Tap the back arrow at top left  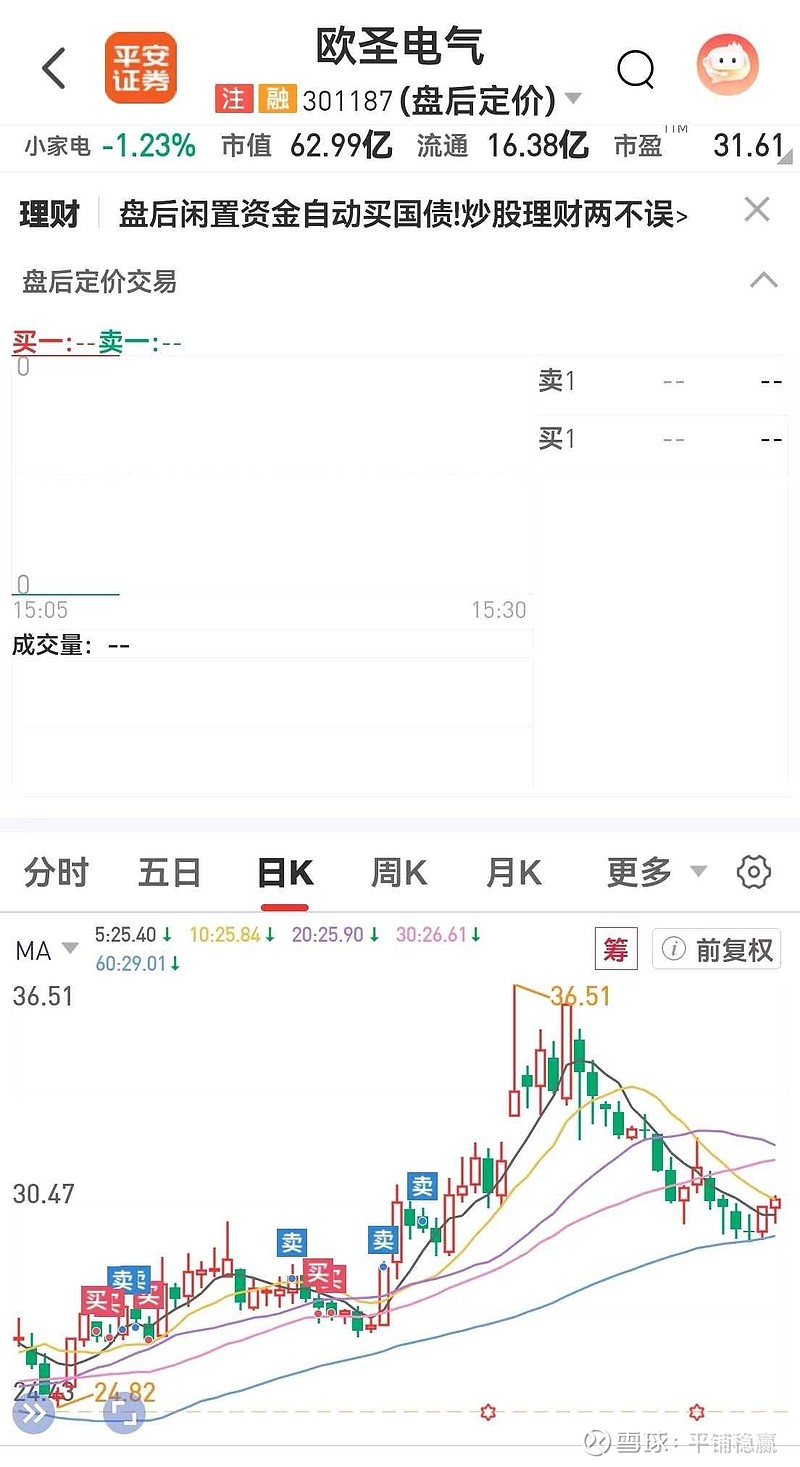click(x=55, y=68)
